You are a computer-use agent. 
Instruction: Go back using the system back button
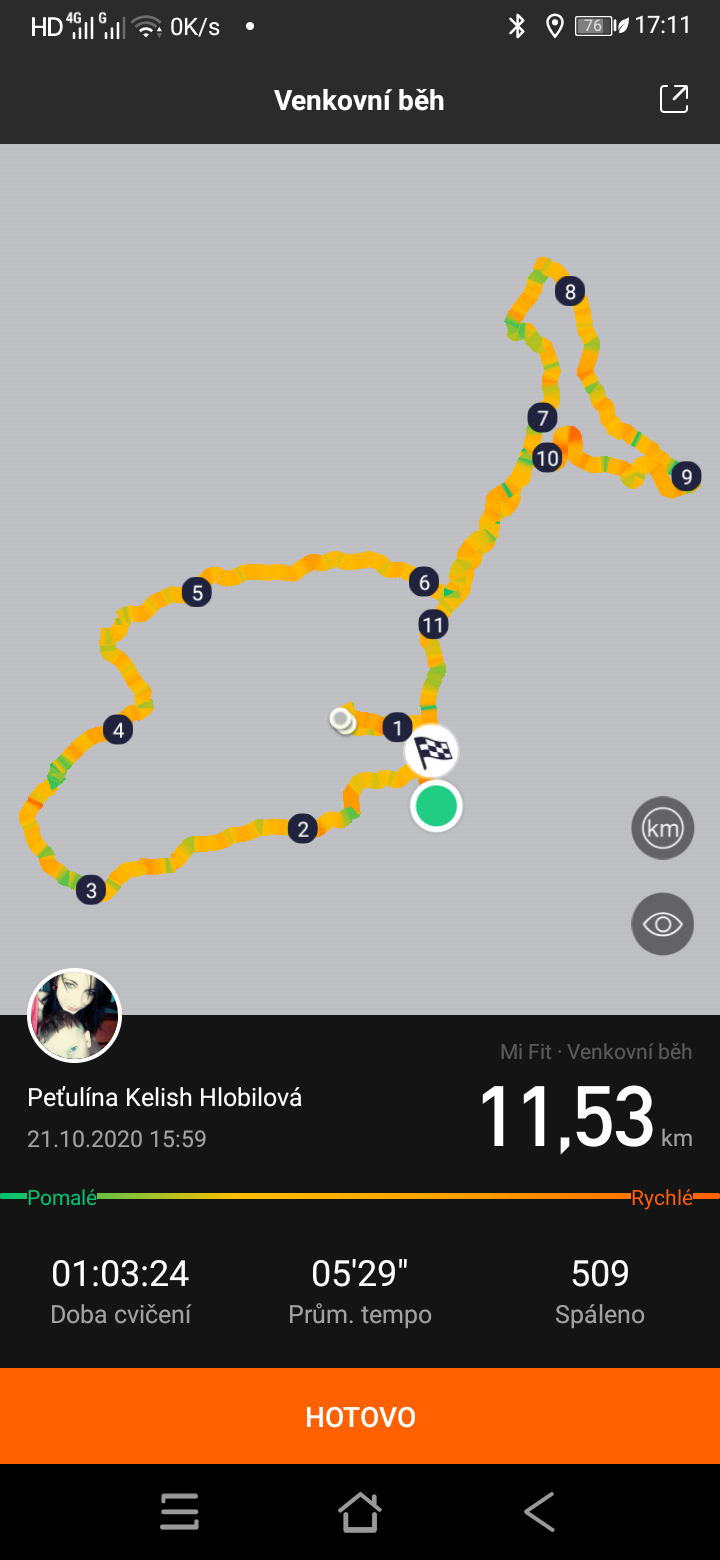click(540, 1512)
